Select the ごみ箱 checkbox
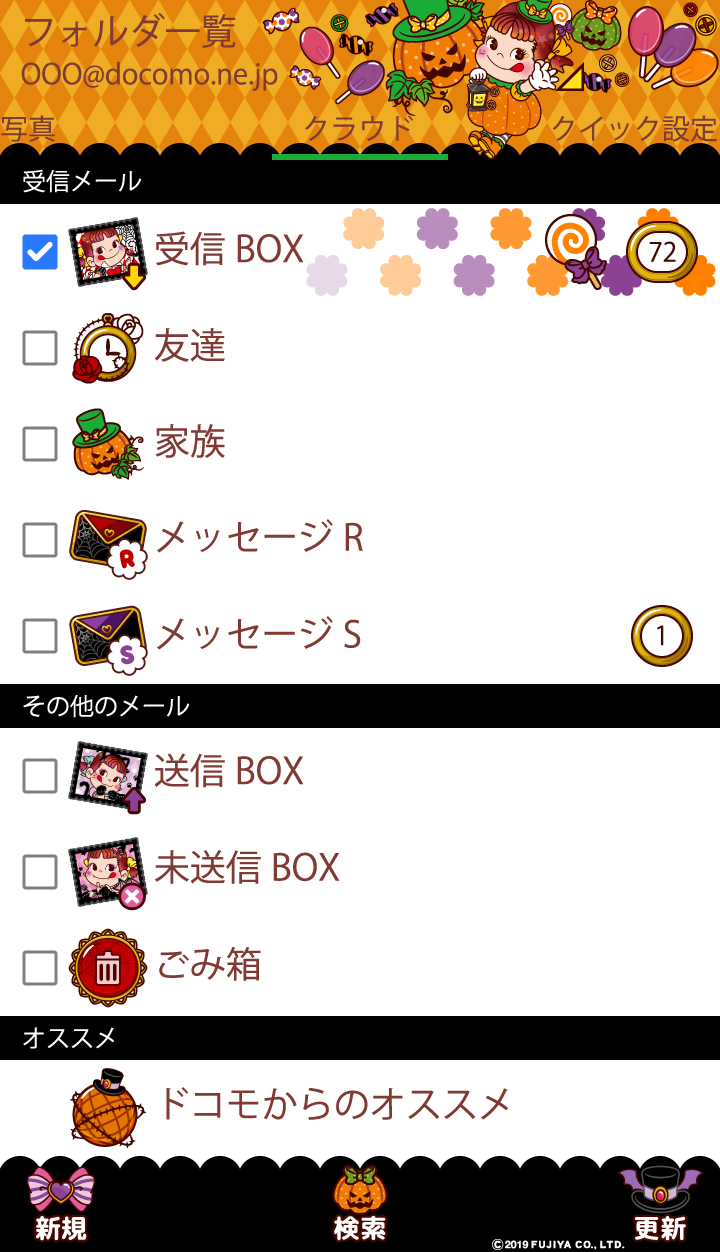Screen dimensions: 720x1252 click(x=40, y=968)
